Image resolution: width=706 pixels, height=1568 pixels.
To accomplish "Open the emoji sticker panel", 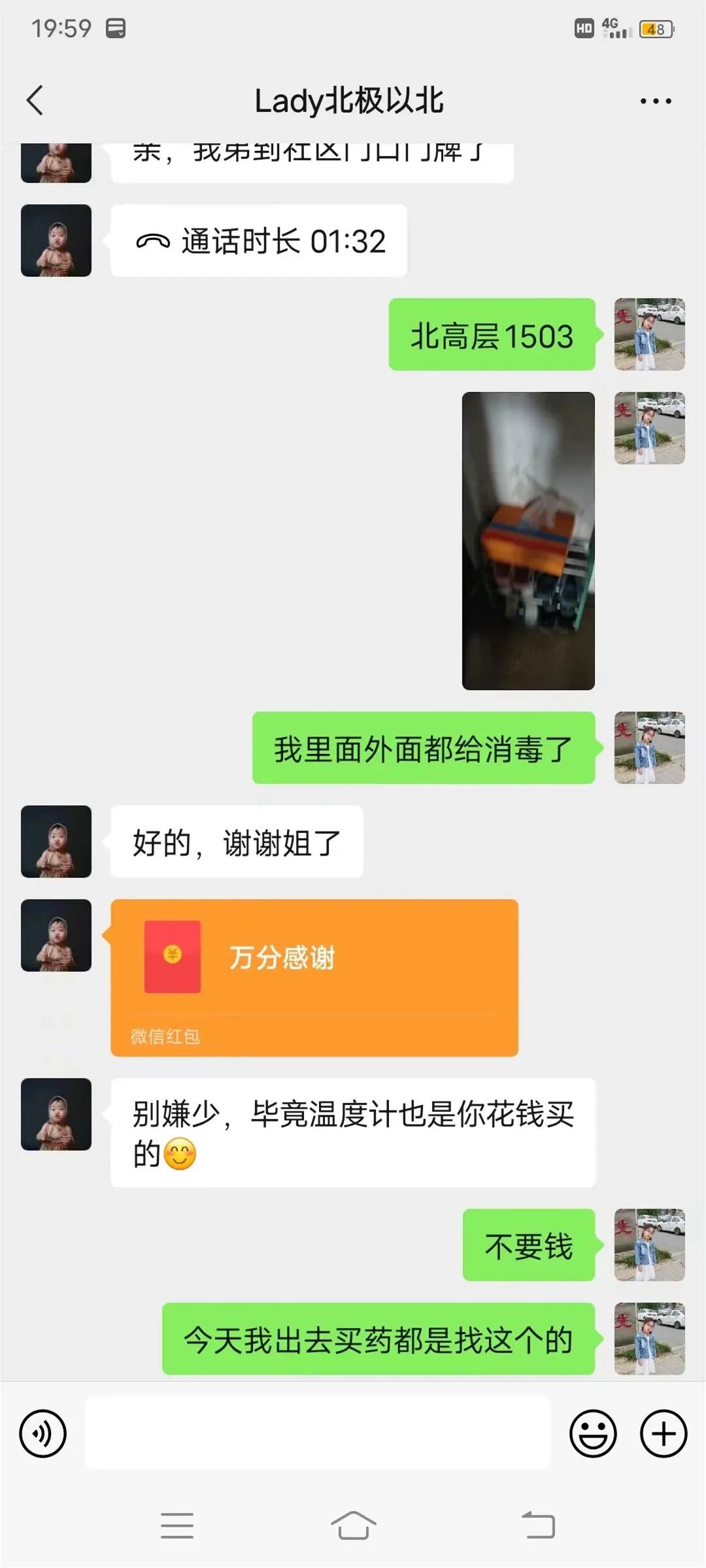I will point(593,1433).
